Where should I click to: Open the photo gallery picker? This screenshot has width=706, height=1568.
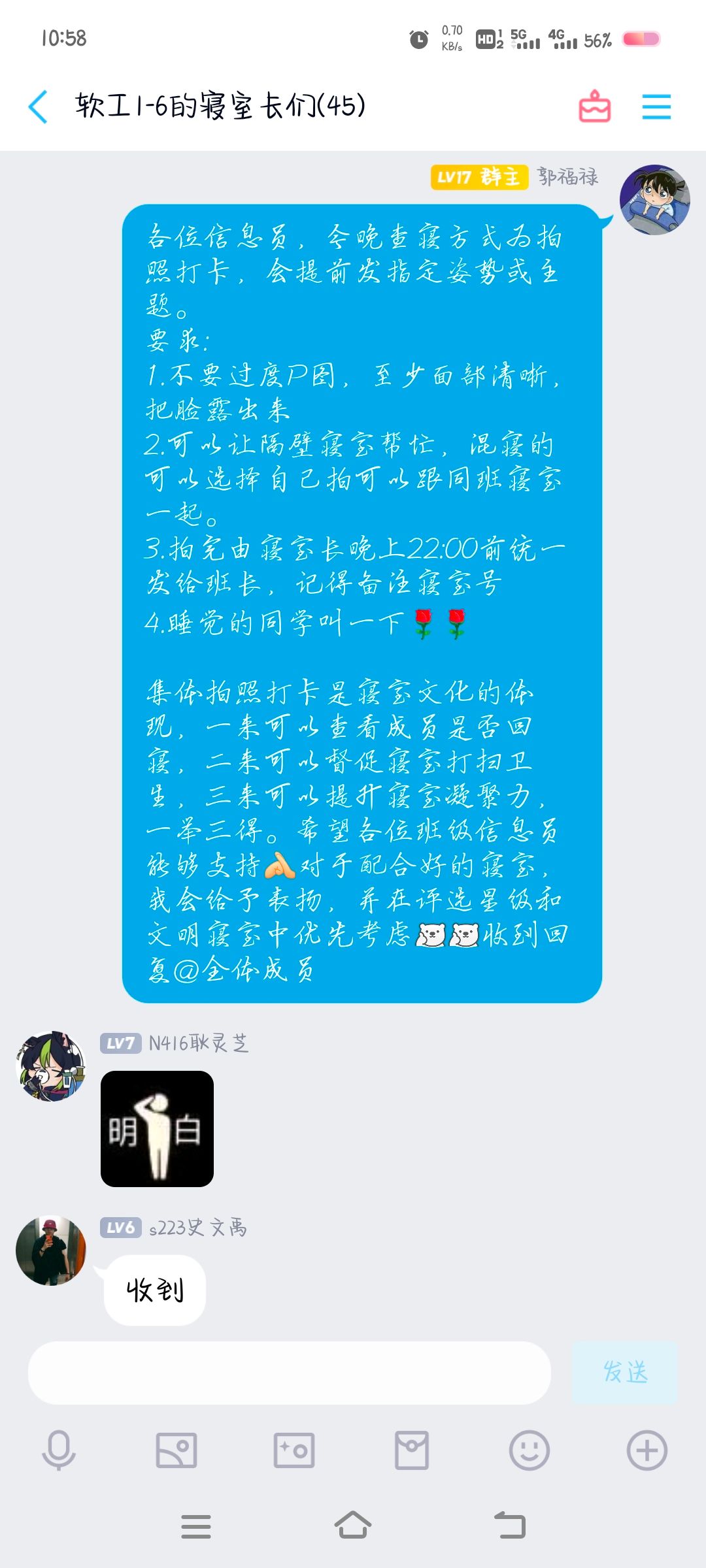[176, 1450]
